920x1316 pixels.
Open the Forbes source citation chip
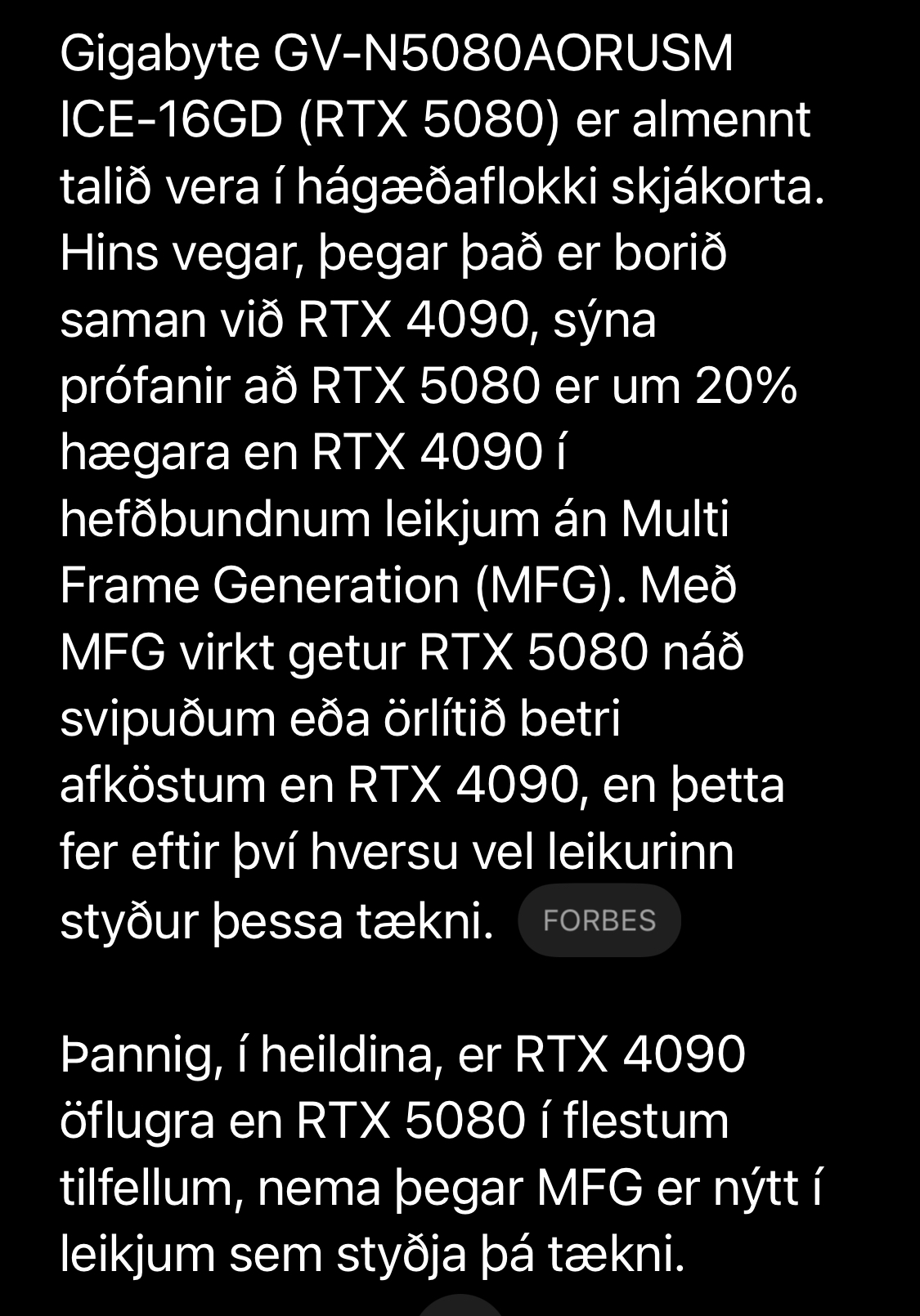coord(599,920)
